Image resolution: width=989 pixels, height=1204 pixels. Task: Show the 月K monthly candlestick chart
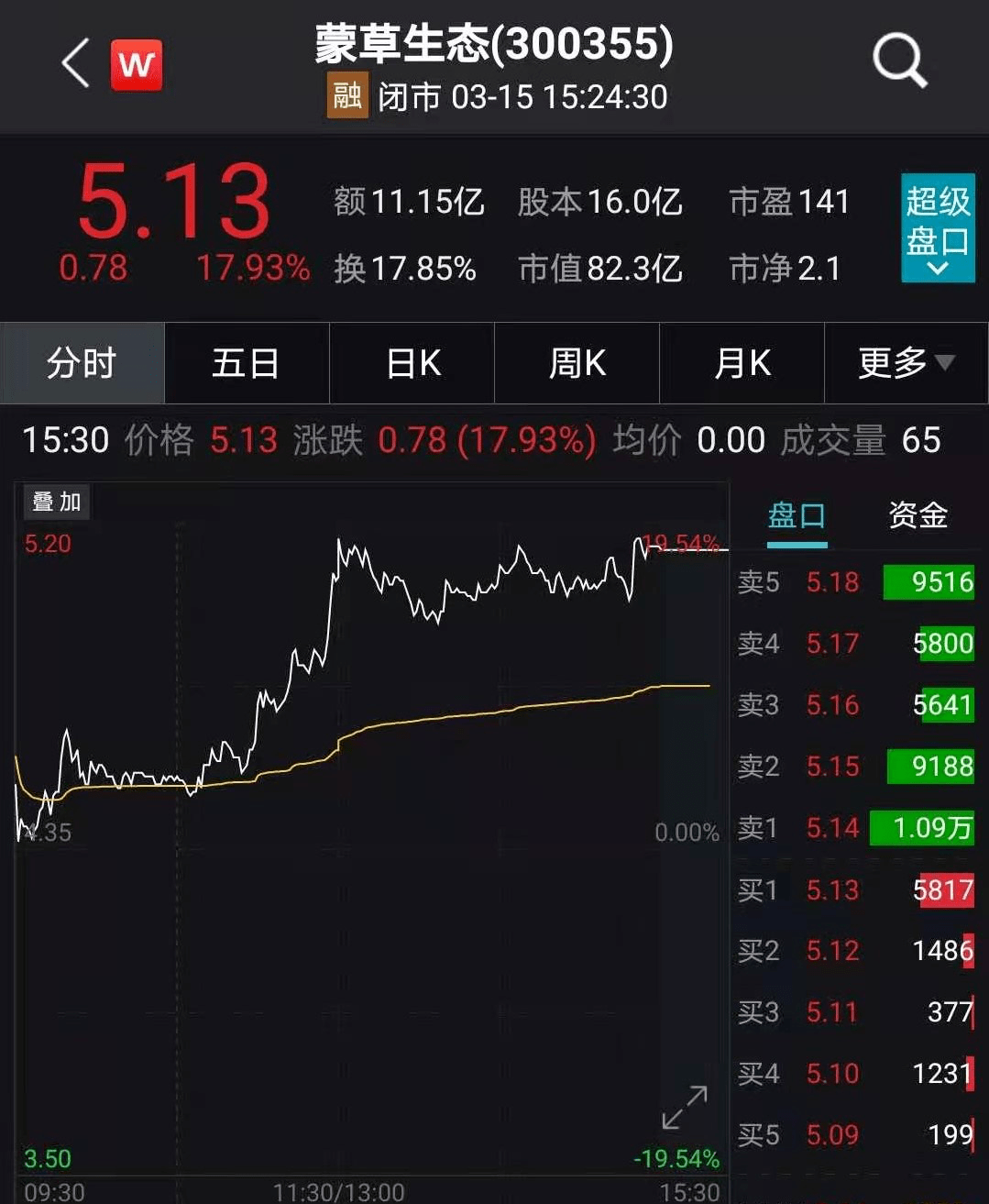click(742, 363)
